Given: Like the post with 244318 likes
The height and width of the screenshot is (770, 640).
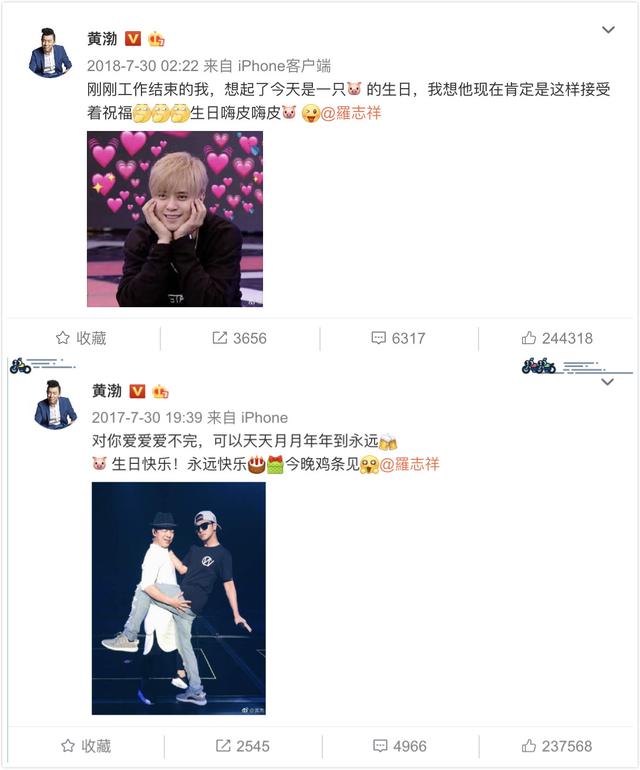Looking at the screenshot, I should tap(557, 338).
